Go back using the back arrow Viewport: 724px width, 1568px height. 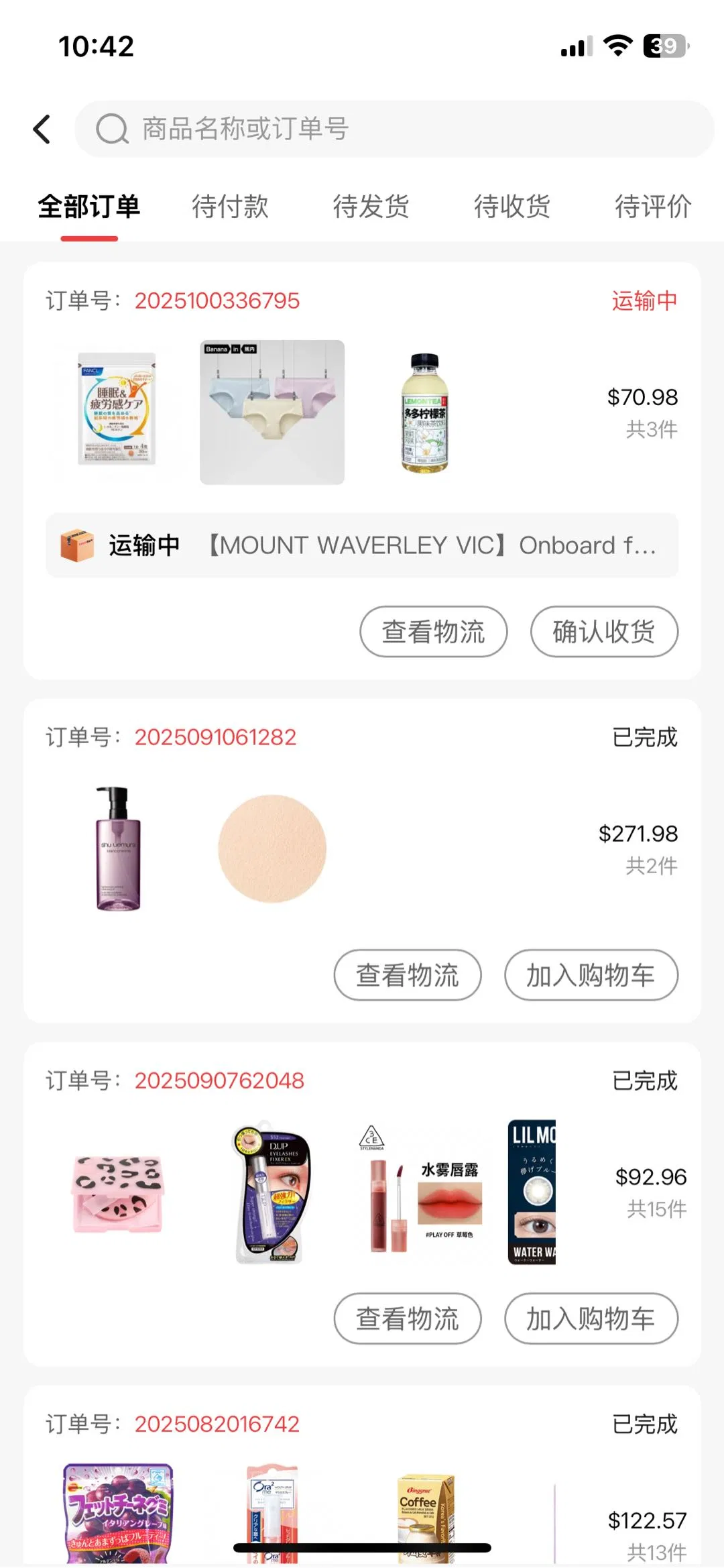[x=42, y=129]
